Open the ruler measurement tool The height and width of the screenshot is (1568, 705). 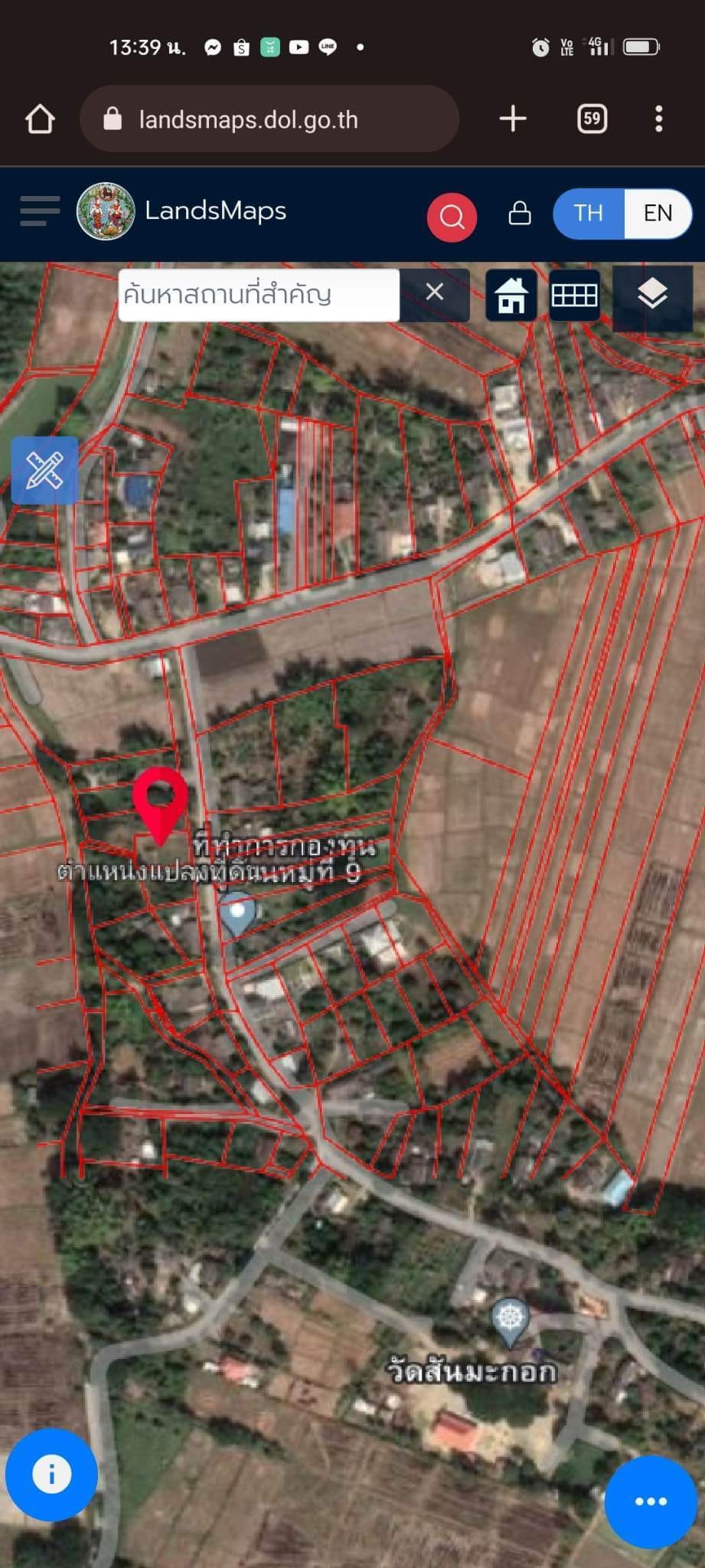click(x=44, y=470)
